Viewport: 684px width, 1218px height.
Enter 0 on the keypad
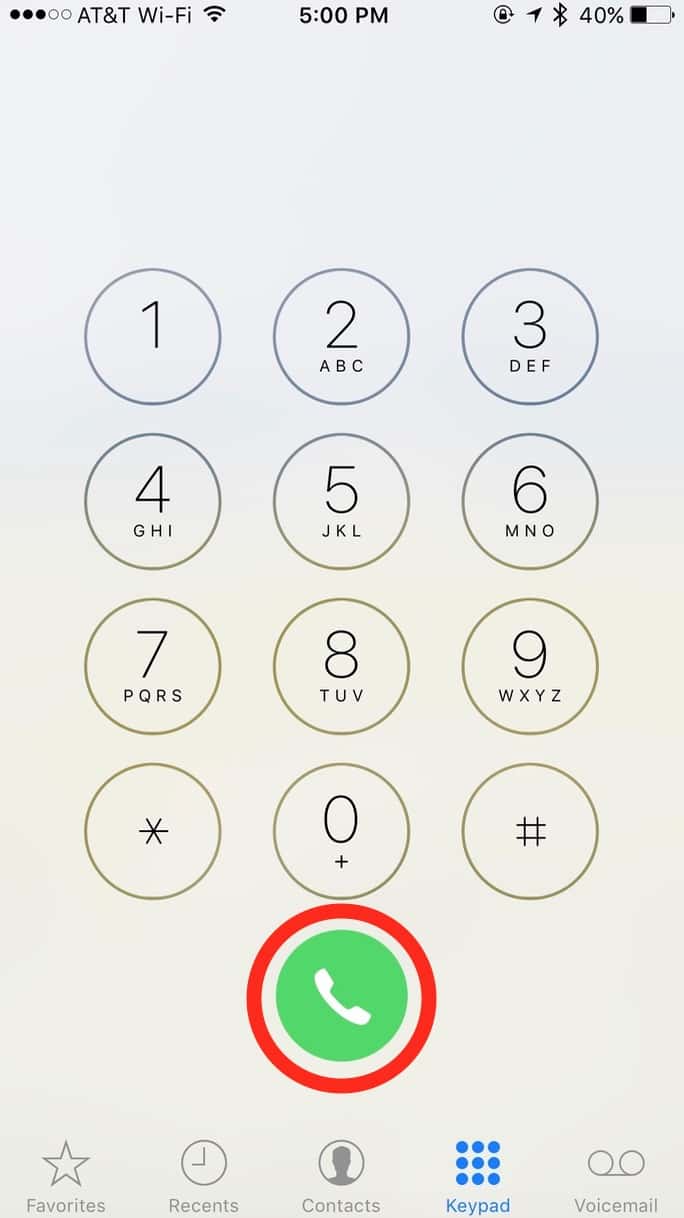(x=341, y=831)
